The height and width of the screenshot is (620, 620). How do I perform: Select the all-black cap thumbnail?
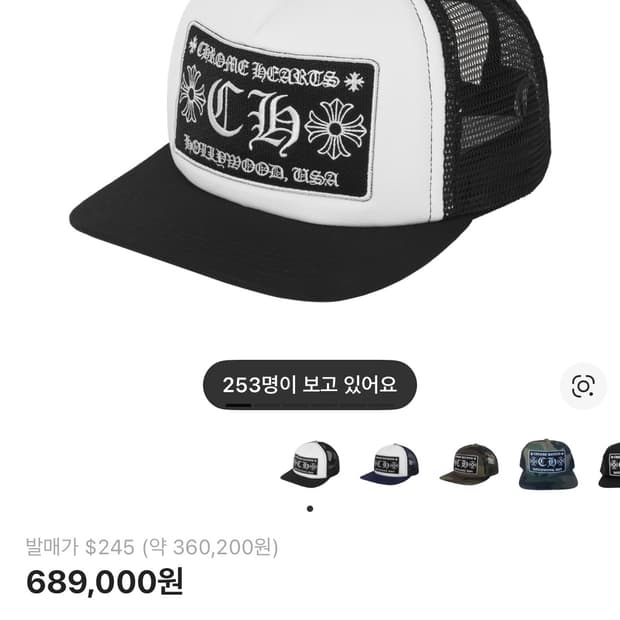pyautogui.click(x=609, y=464)
